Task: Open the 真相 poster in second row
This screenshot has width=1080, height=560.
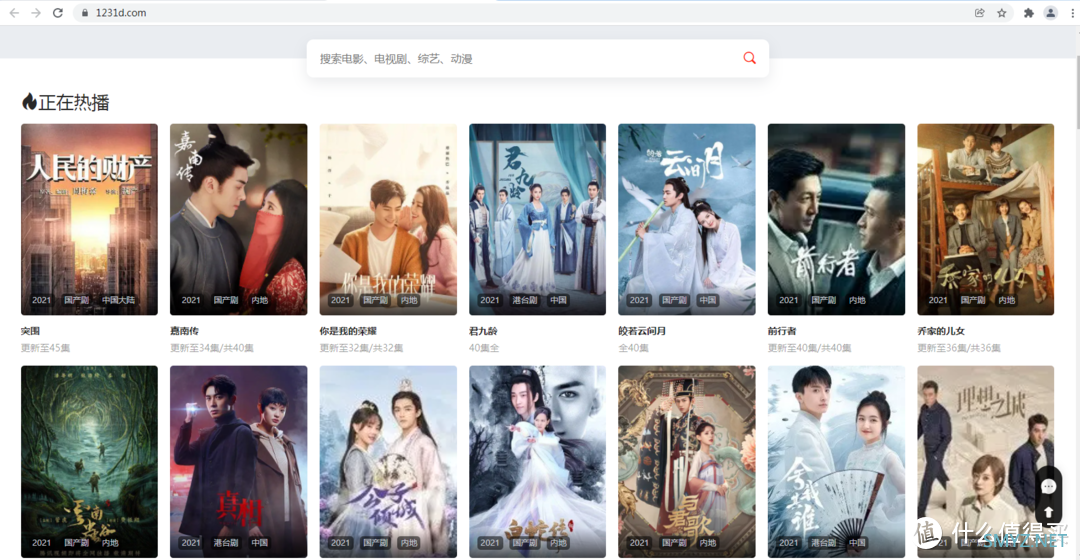Action: [x=238, y=460]
